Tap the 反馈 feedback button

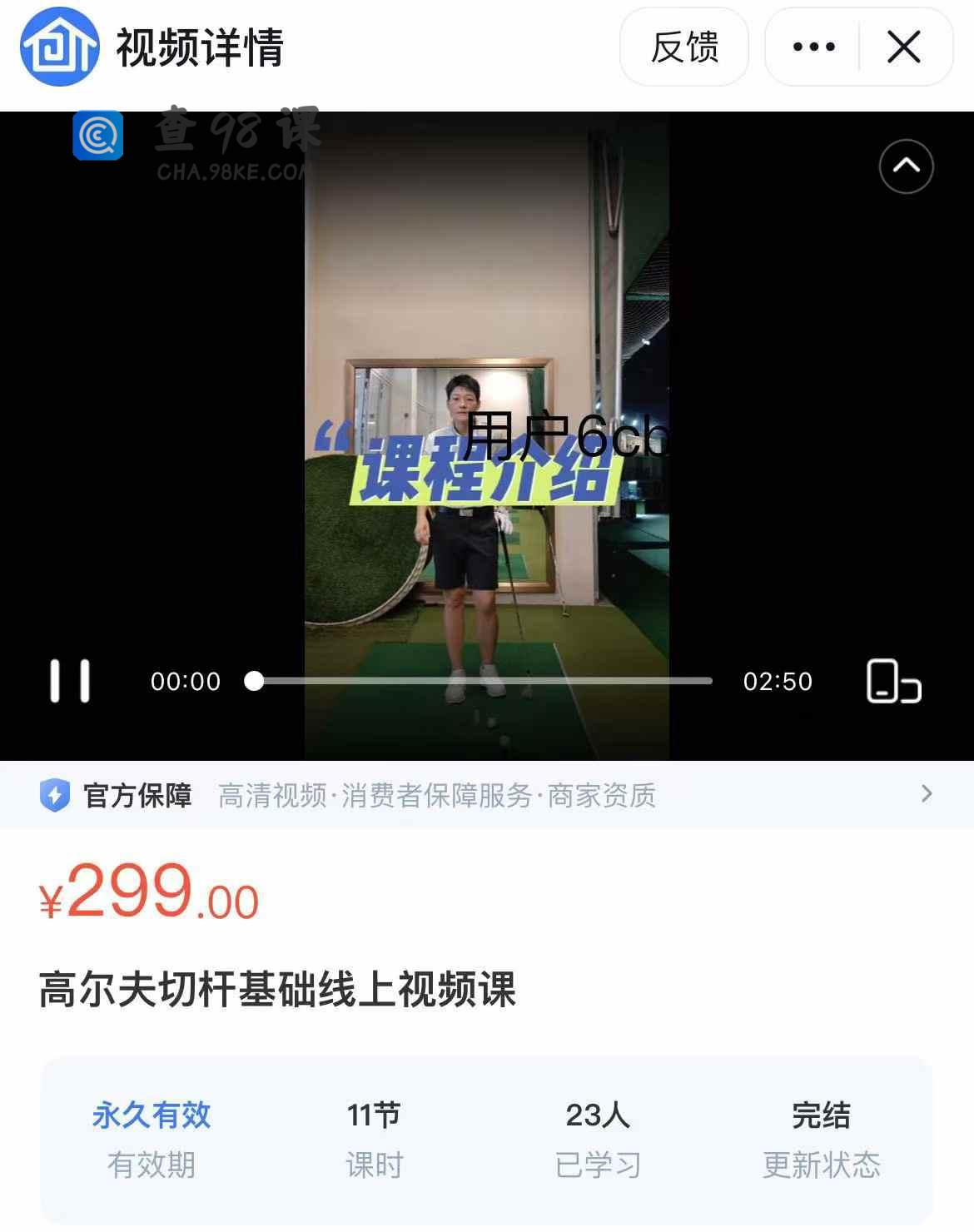683,47
